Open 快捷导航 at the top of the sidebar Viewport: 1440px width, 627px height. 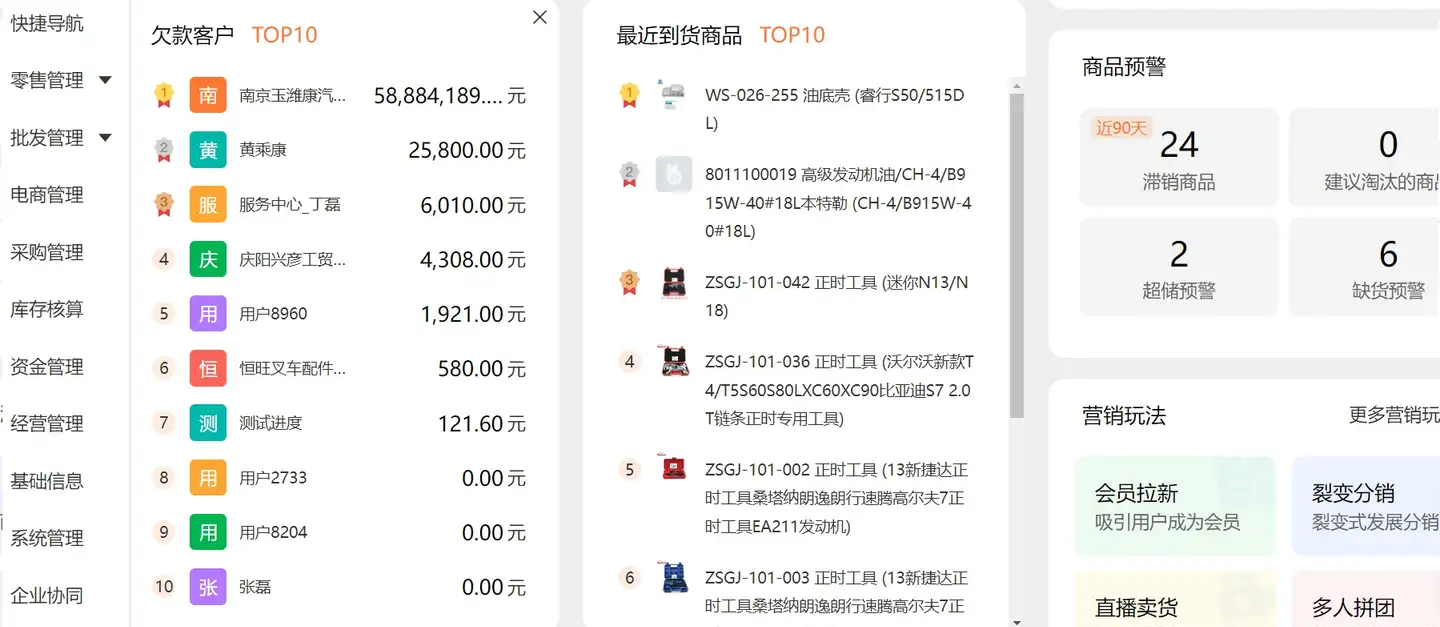[x=47, y=24]
